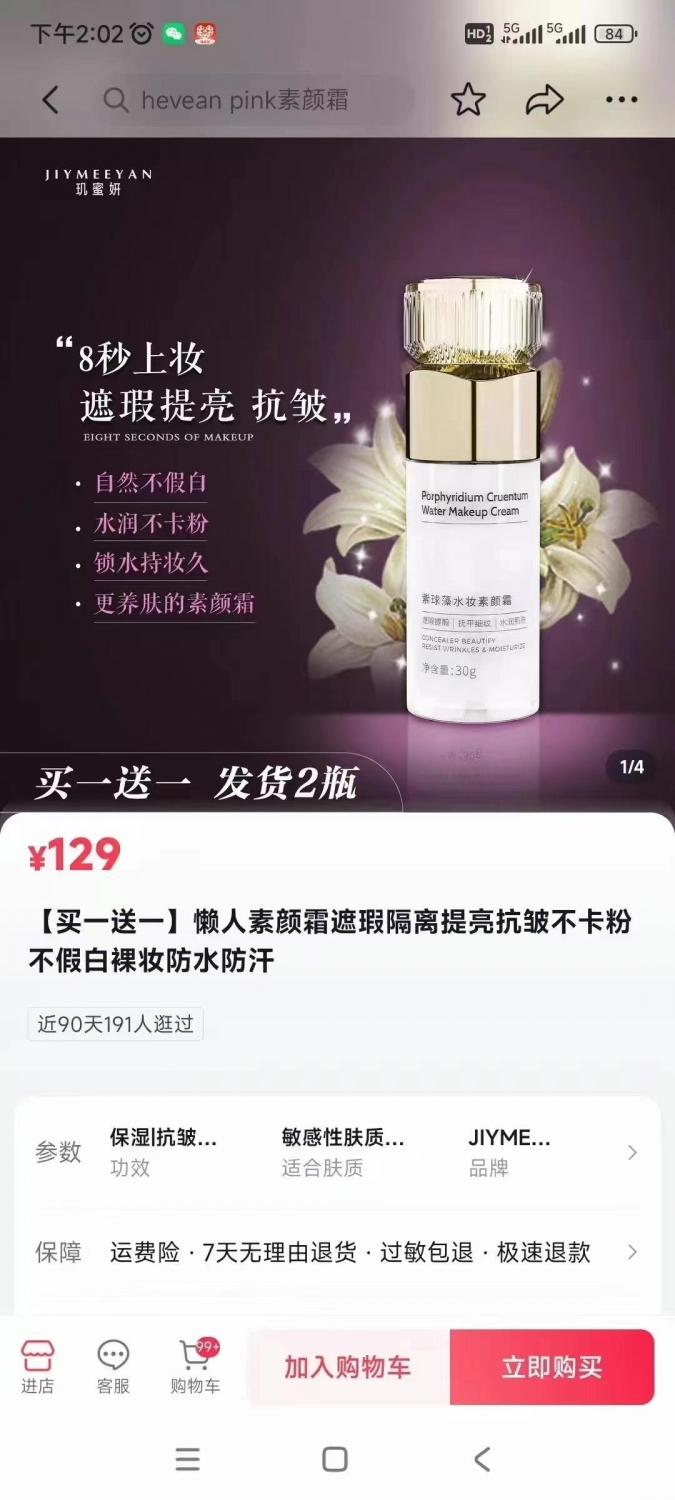675x1500 pixels.
Task: Tap the system home button
Action: click(x=335, y=1459)
